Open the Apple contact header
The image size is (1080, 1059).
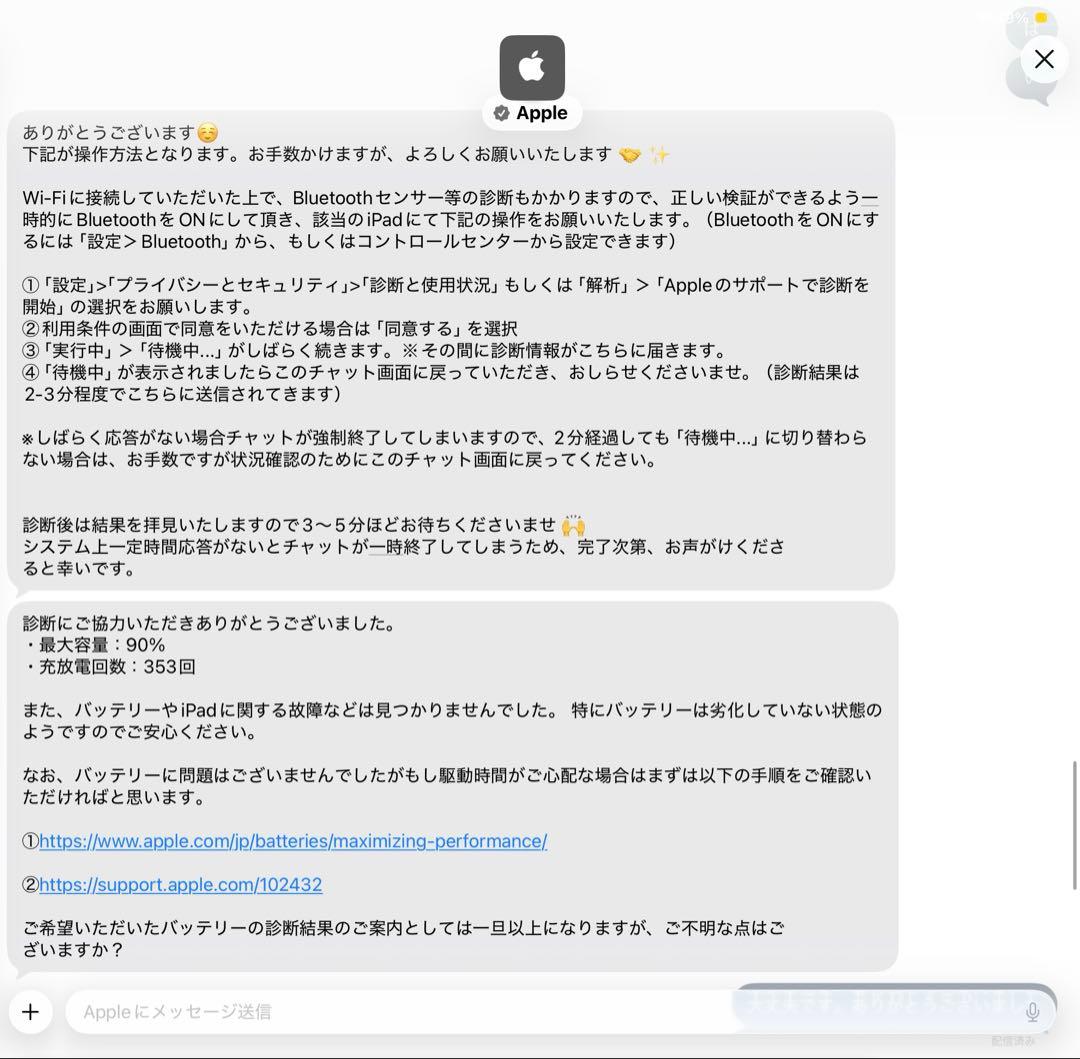(532, 82)
